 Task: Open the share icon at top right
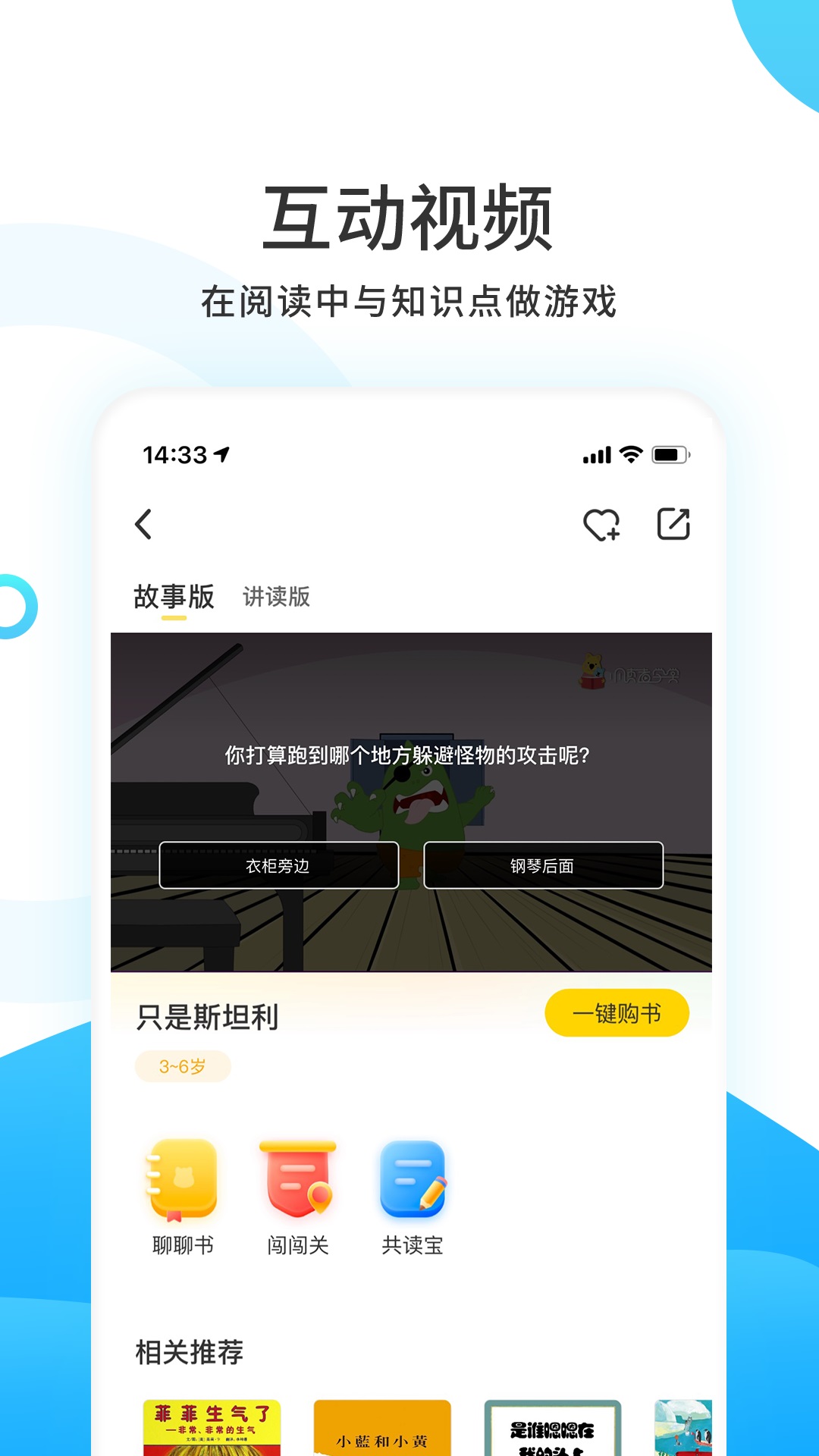tap(673, 523)
